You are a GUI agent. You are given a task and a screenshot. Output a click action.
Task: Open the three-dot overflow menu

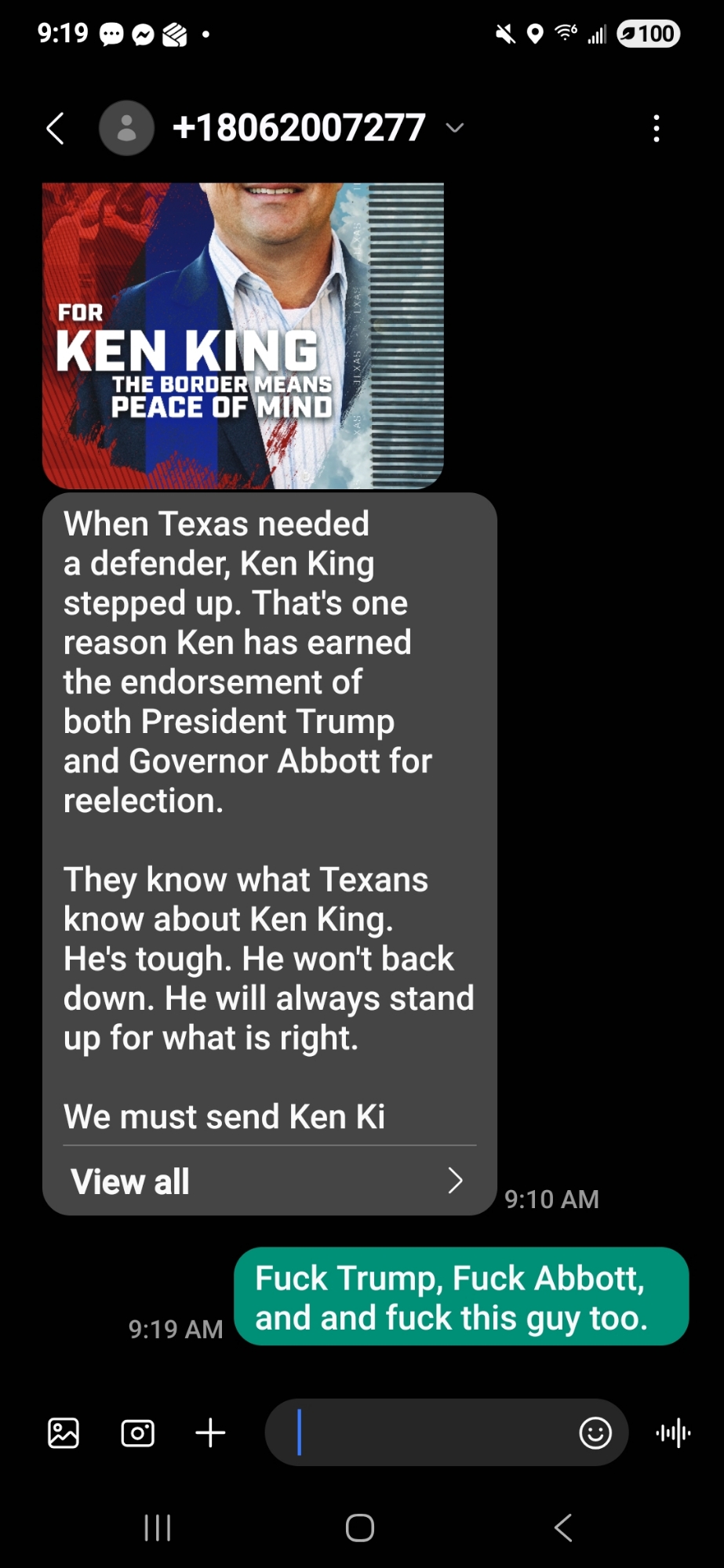coord(657,129)
